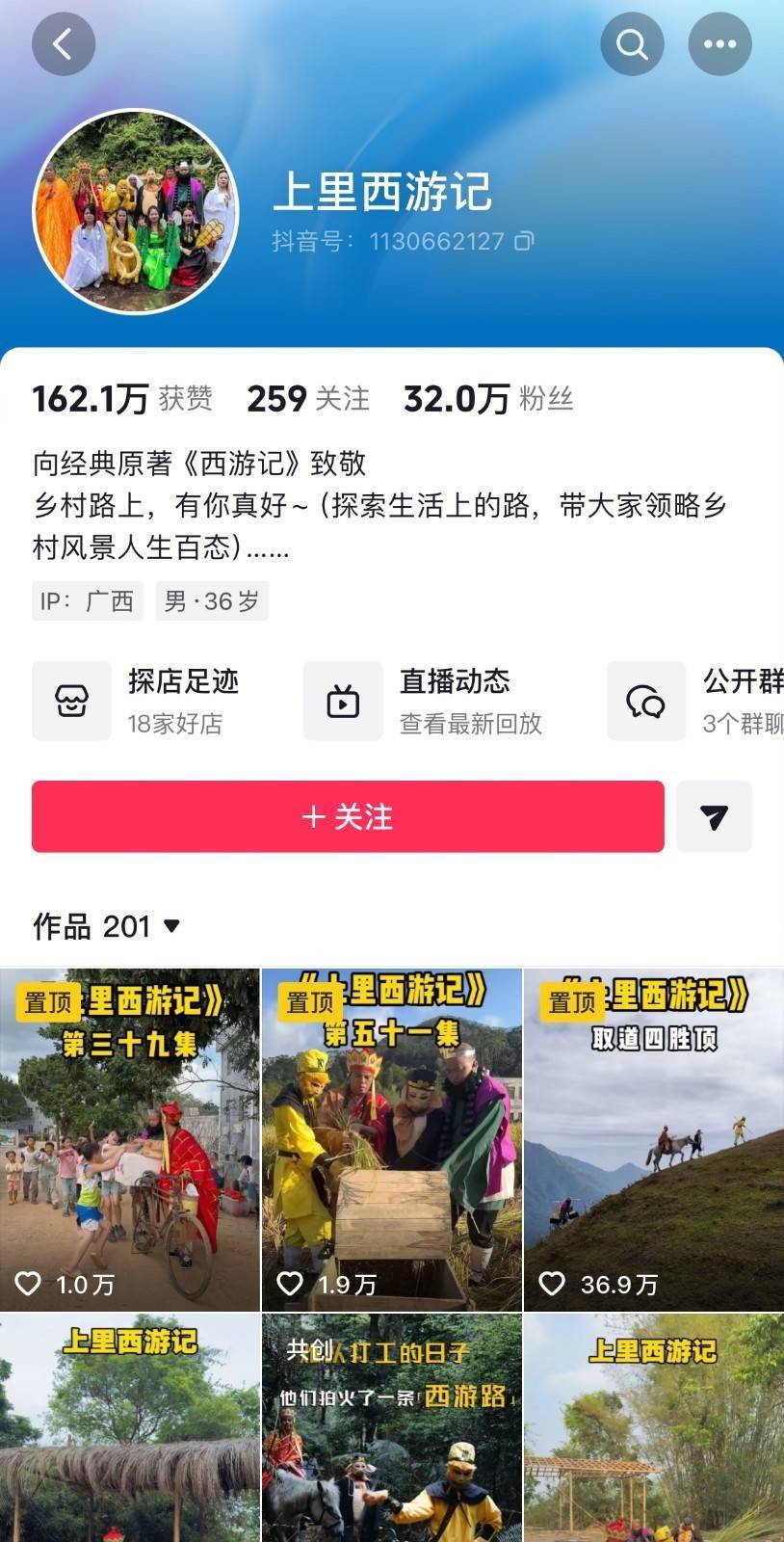Play pinned video 取道四胜顶
The width and height of the screenshot is (784, 1542).
(654, 1140)
